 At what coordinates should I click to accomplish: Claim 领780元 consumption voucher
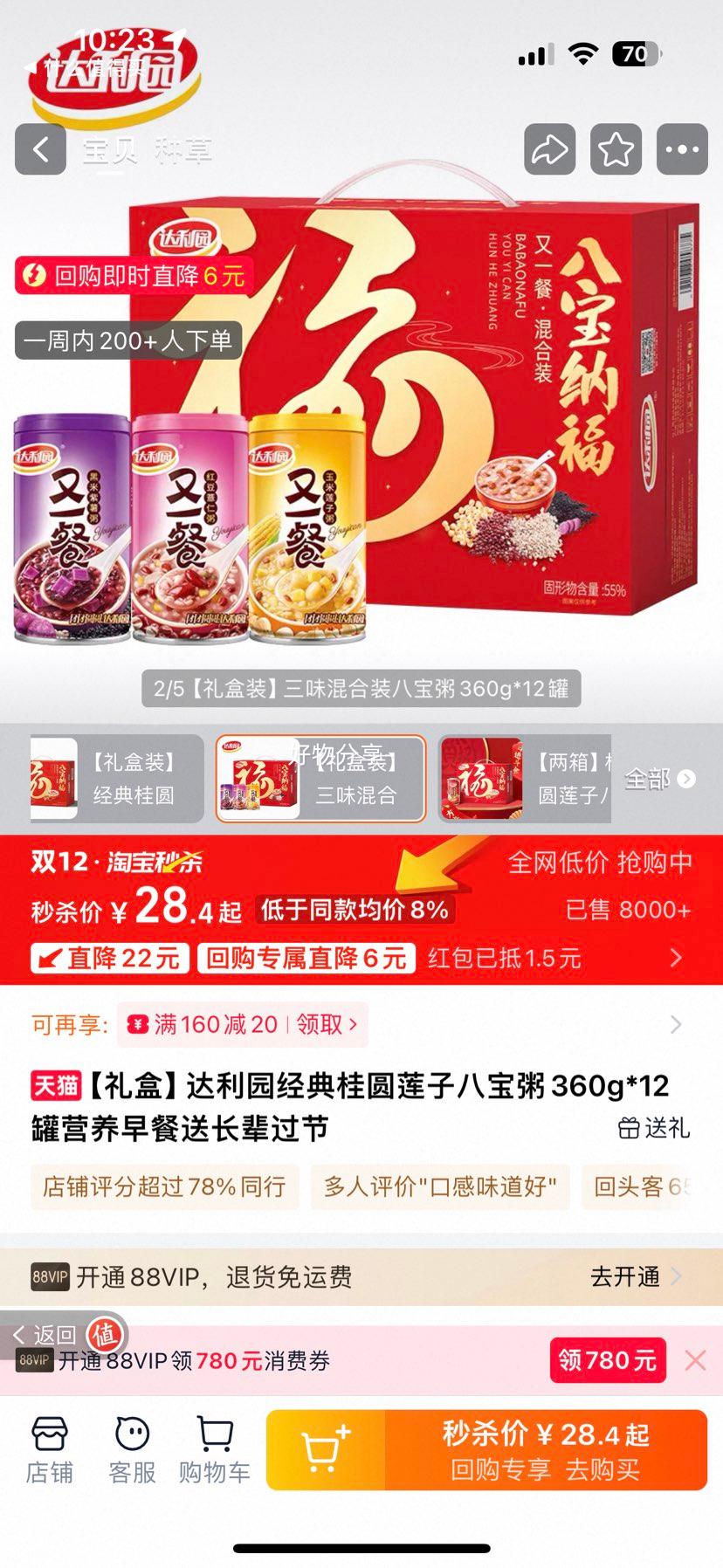pyautogui.click(x=607, y=1359)
